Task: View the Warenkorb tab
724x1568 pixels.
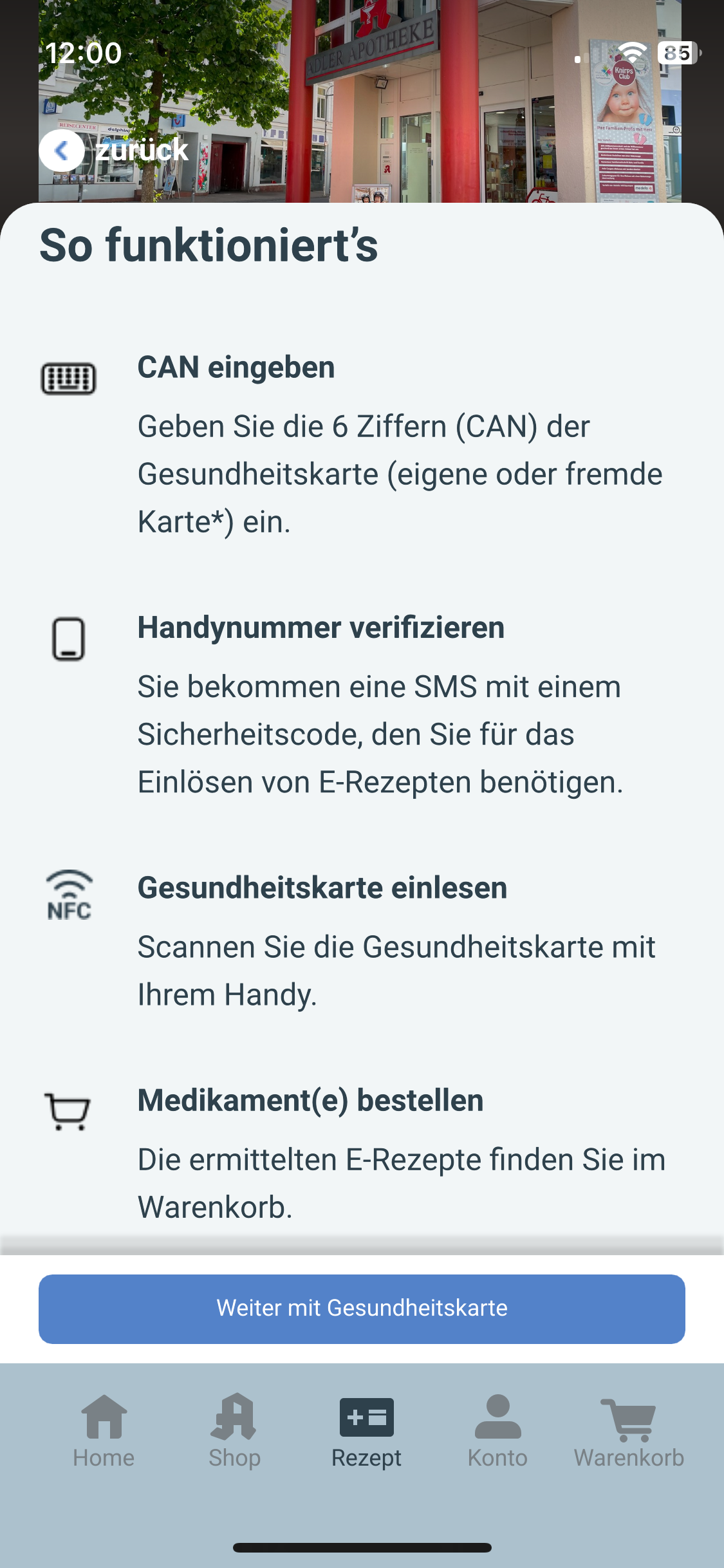Action: click(x=629, y=1432)
